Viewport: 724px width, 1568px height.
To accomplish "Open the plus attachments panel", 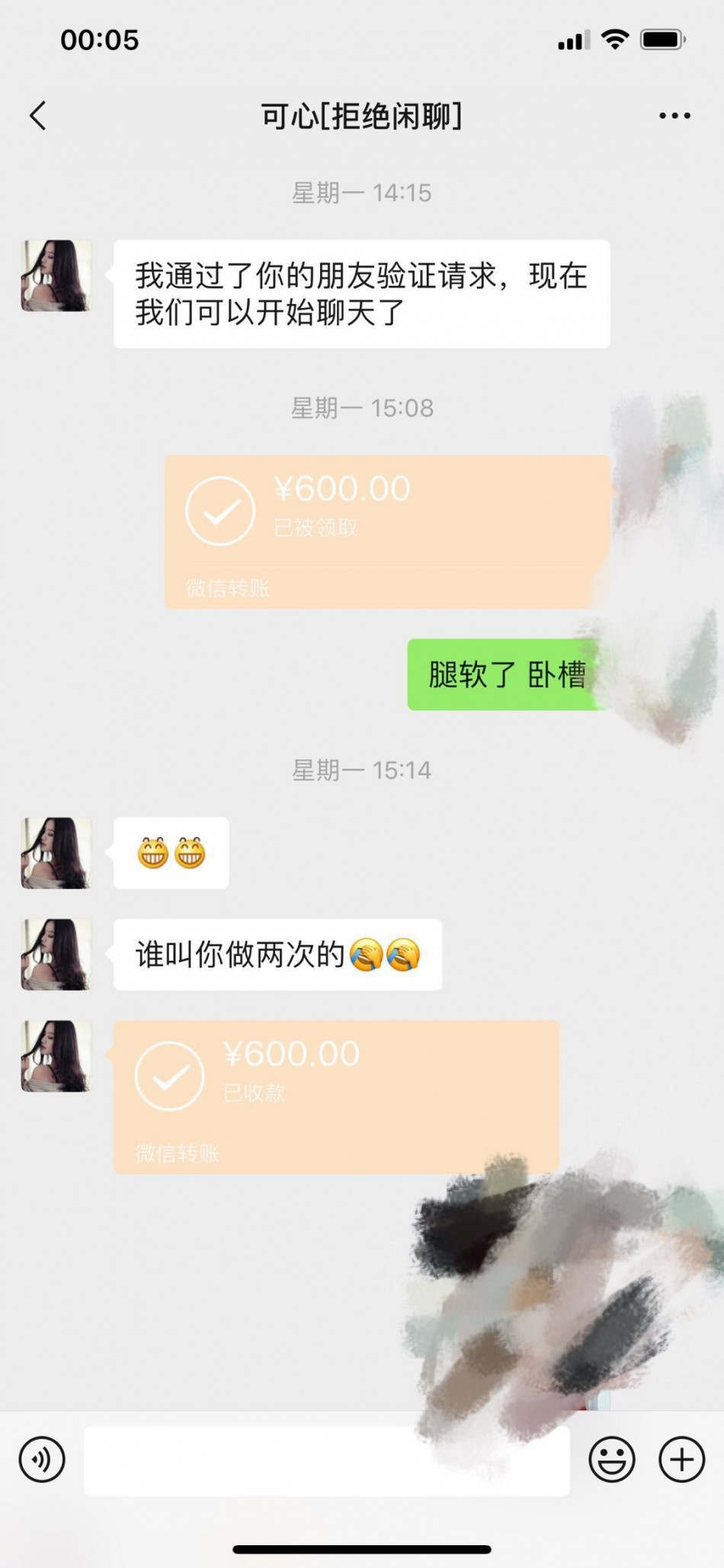I will 681,1459.
